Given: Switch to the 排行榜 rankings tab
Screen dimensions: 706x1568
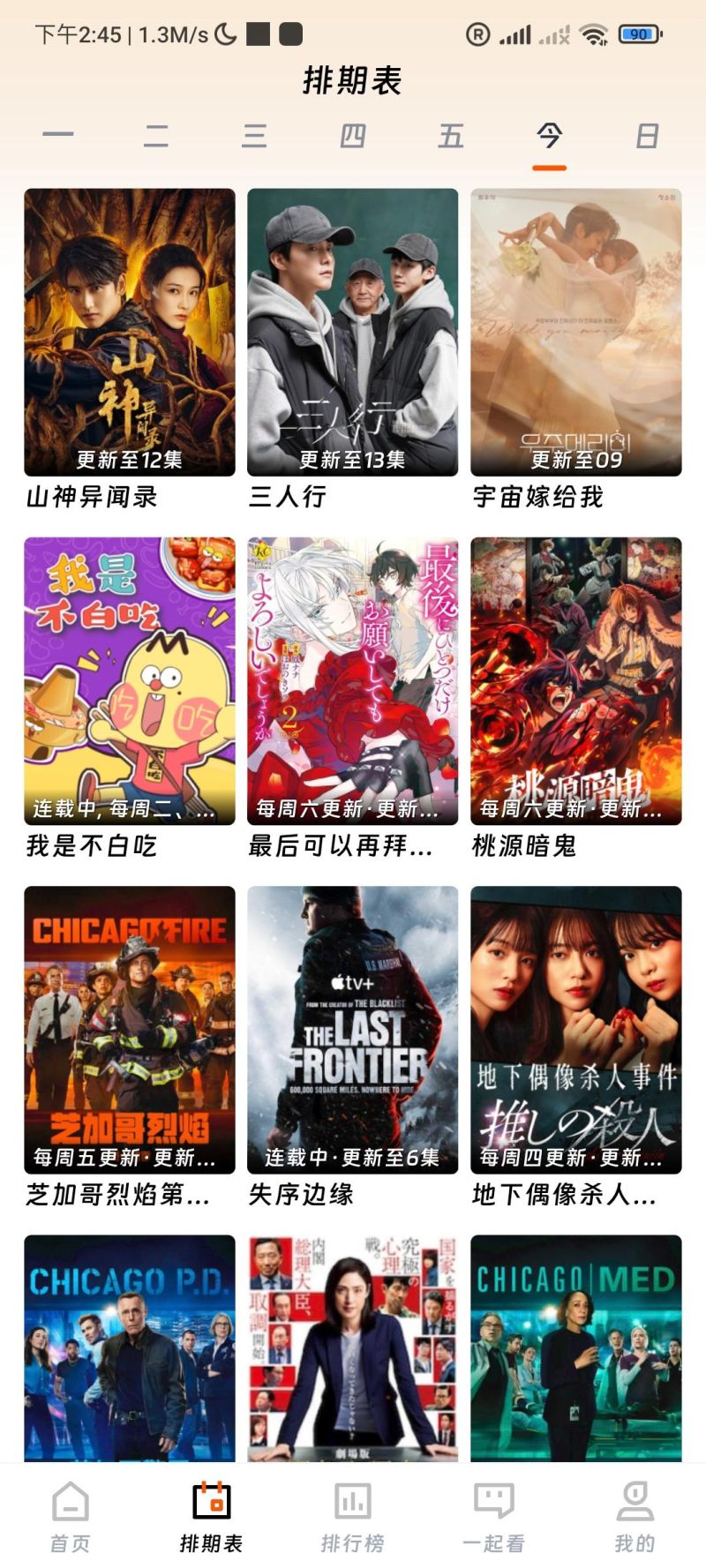Looking at the screenshot, I should coord(353,1516).
